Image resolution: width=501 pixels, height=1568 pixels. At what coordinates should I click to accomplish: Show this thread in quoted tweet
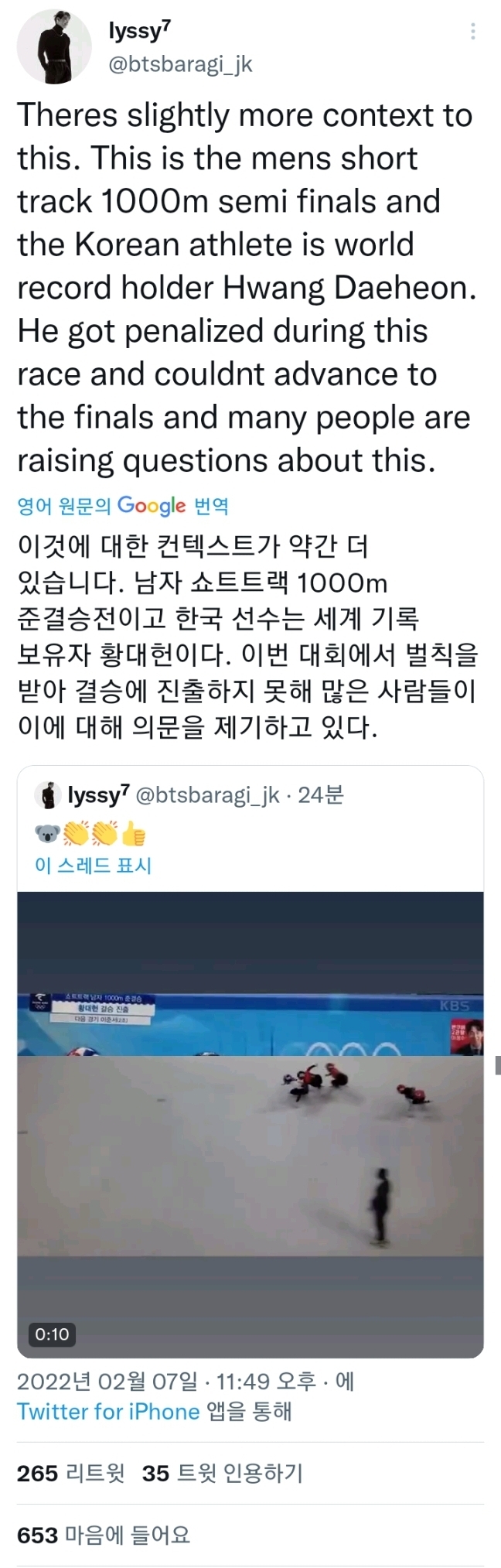coord(93,865)
